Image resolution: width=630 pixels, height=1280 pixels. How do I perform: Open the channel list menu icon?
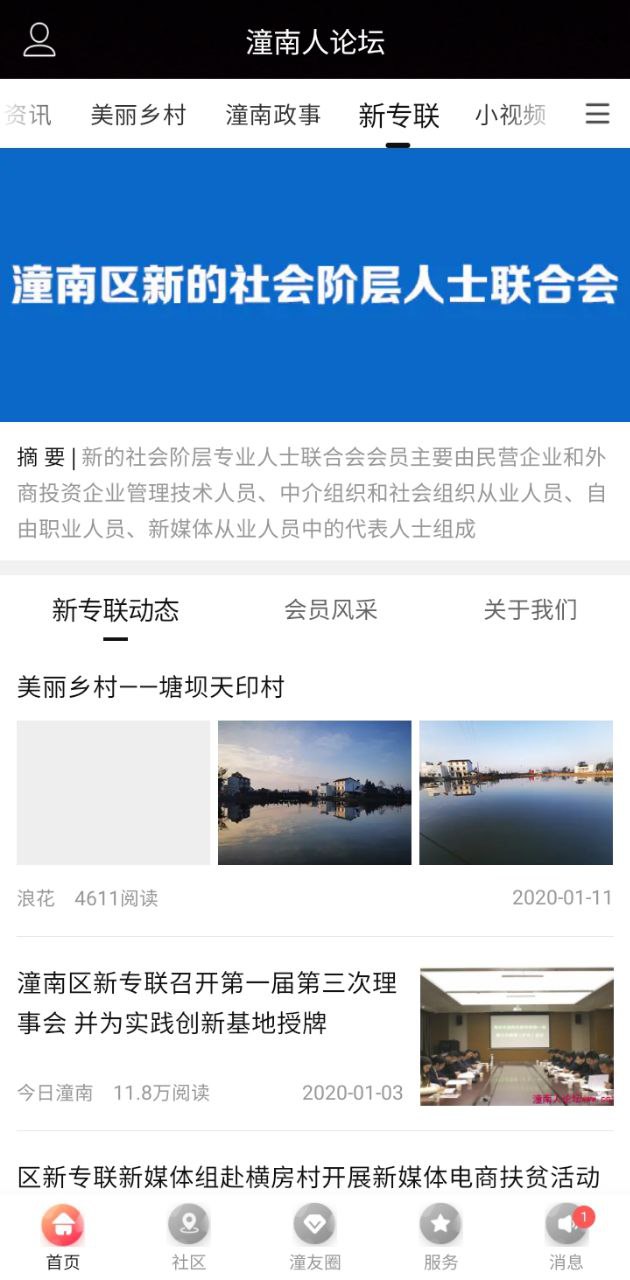[x=597, y=114]
